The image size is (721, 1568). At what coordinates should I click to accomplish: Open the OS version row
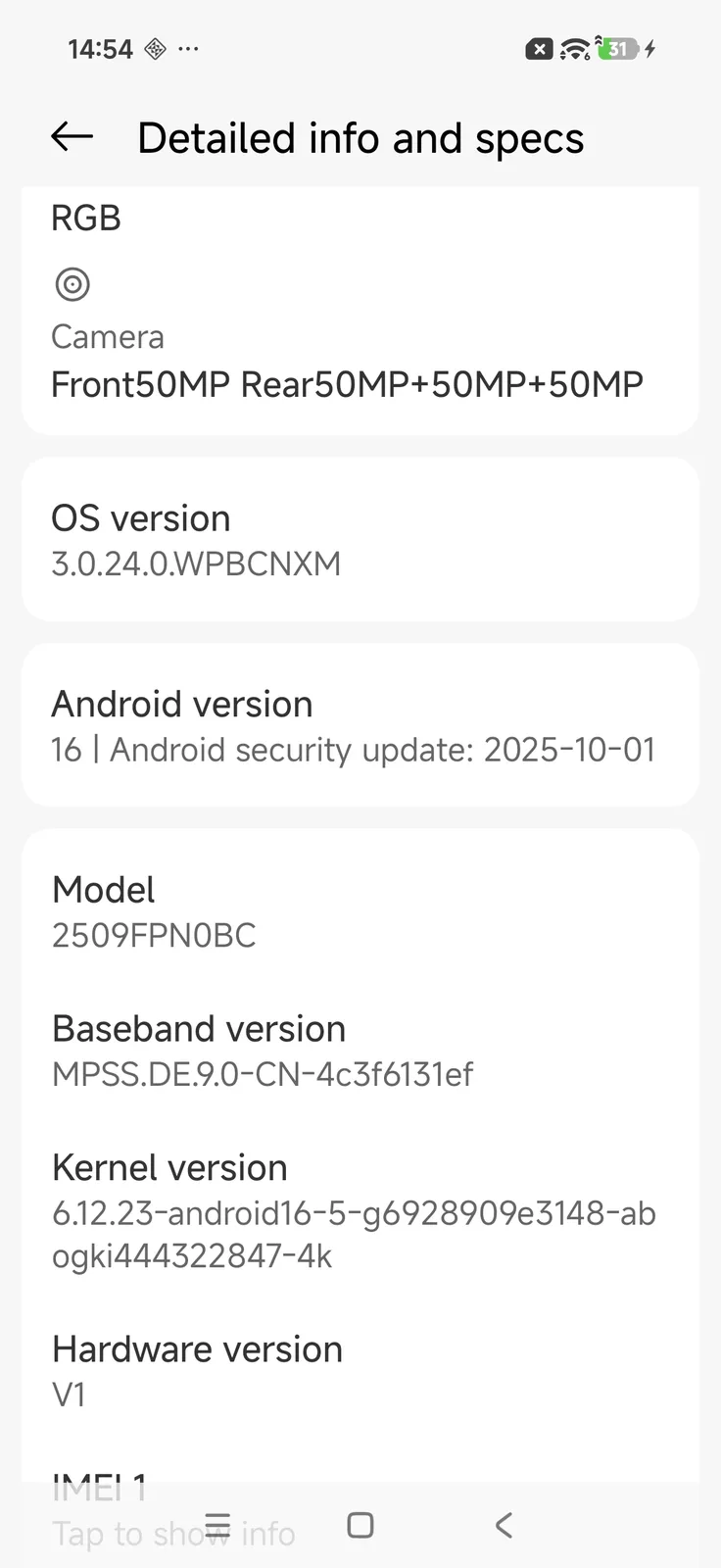(x=360, y=540)
